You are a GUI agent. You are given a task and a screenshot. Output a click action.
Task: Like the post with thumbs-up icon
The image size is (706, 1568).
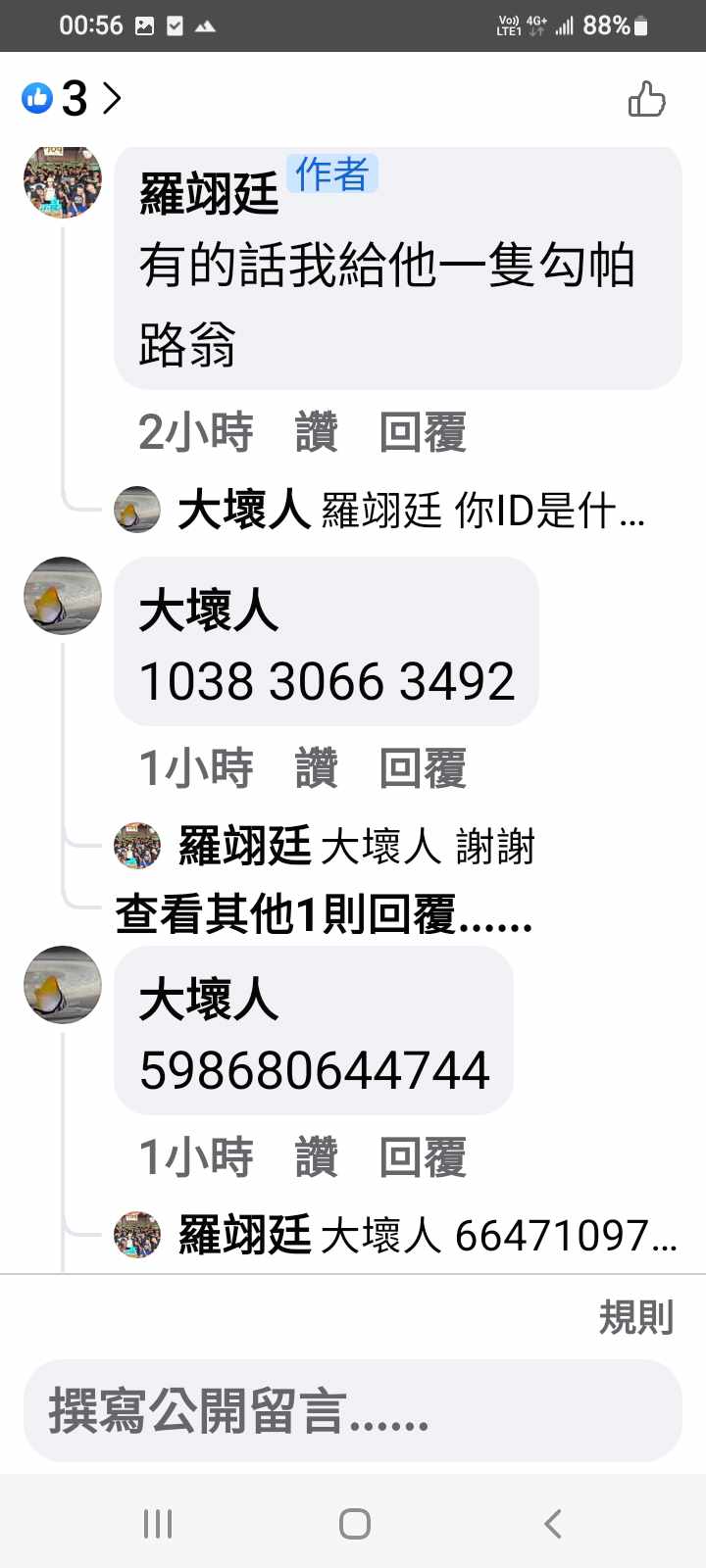[646, 99]
